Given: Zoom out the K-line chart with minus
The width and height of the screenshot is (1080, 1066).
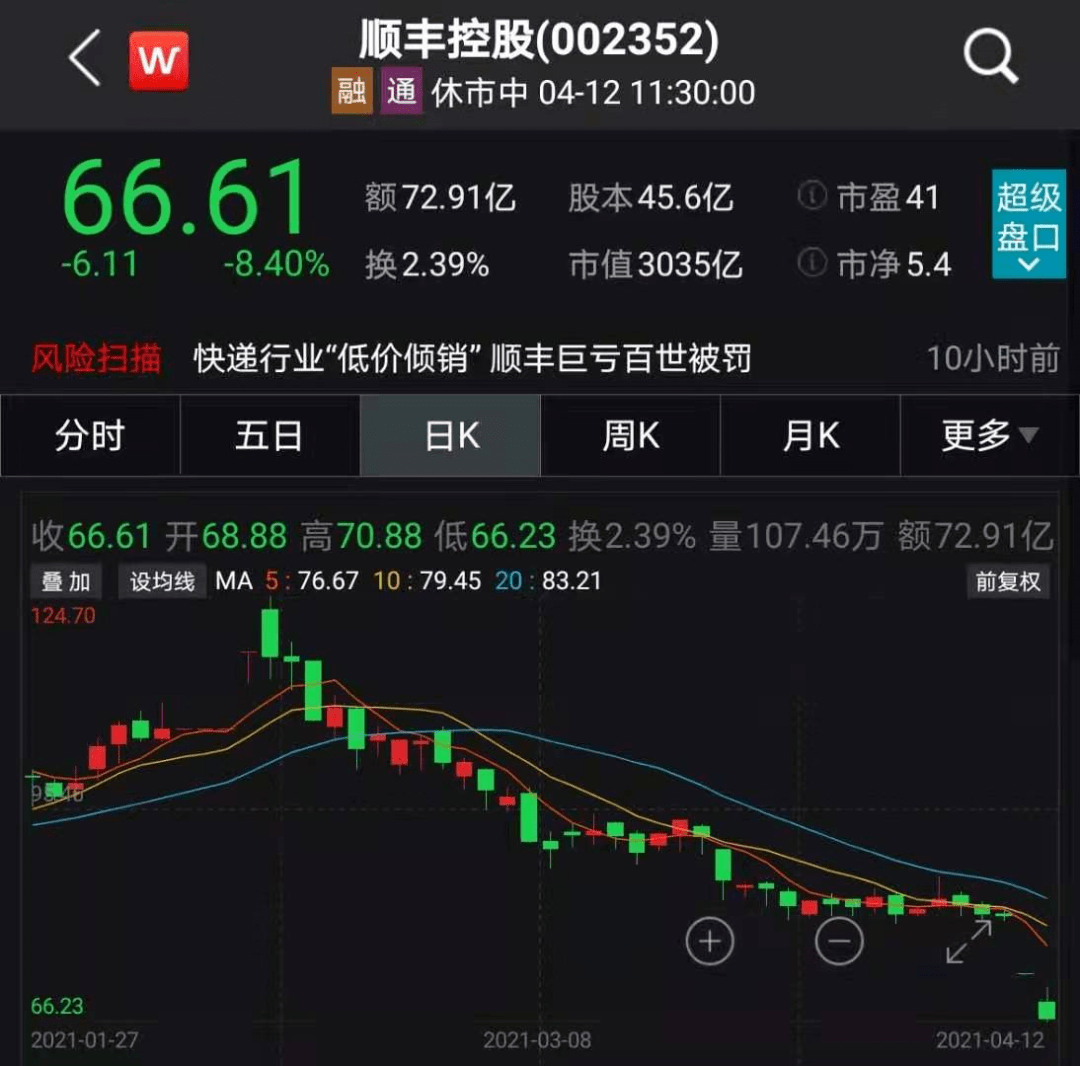Looking at the screenshot, I should pos(838,941).
